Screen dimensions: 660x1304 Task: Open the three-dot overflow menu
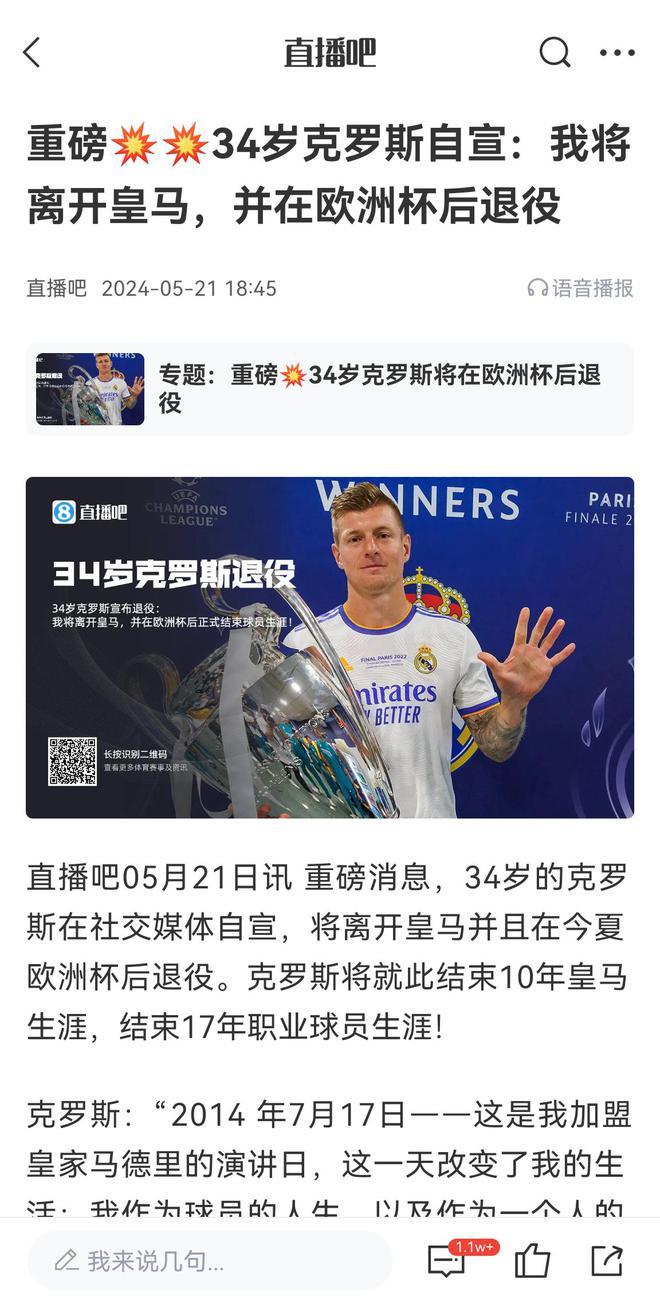click(617, 52)
